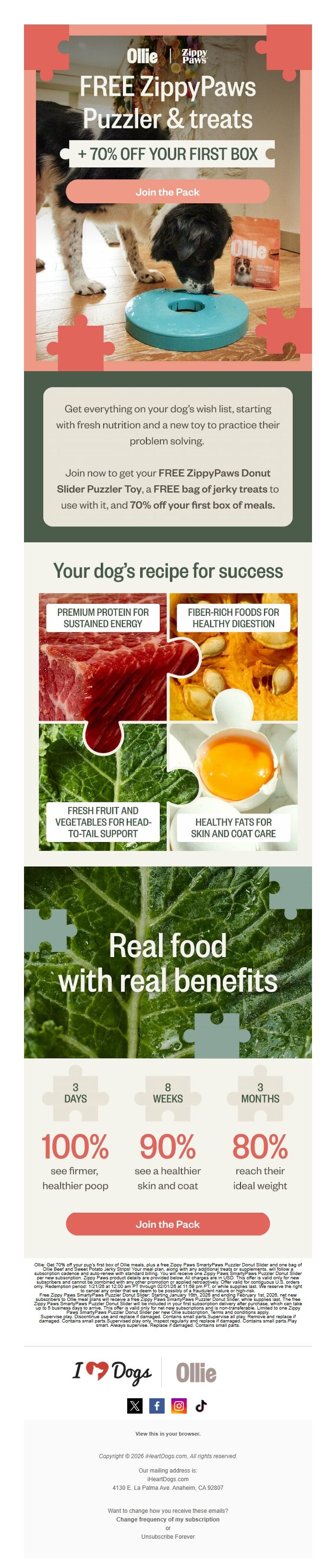Select Unsubscribe Forever

point(168,1536)
